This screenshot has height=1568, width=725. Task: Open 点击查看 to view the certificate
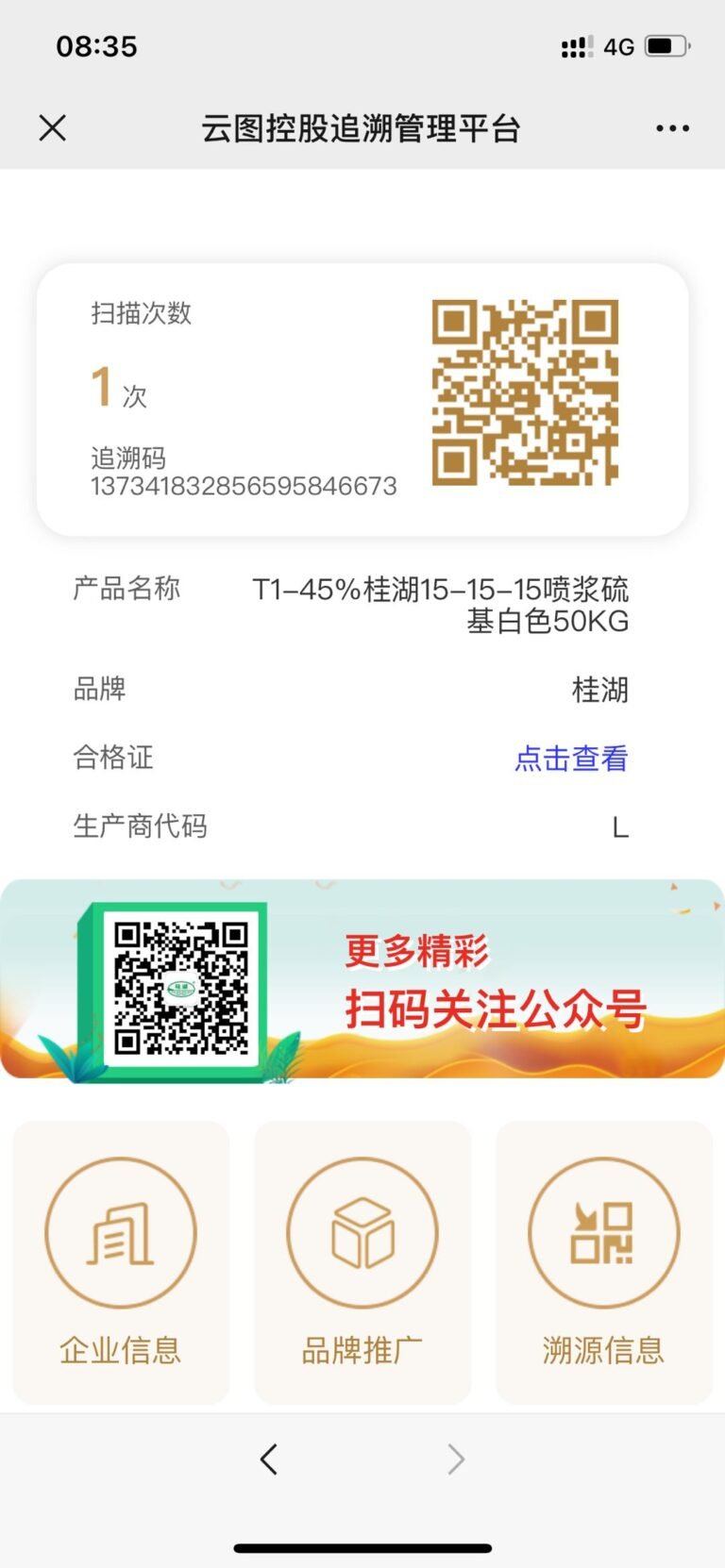570,758
